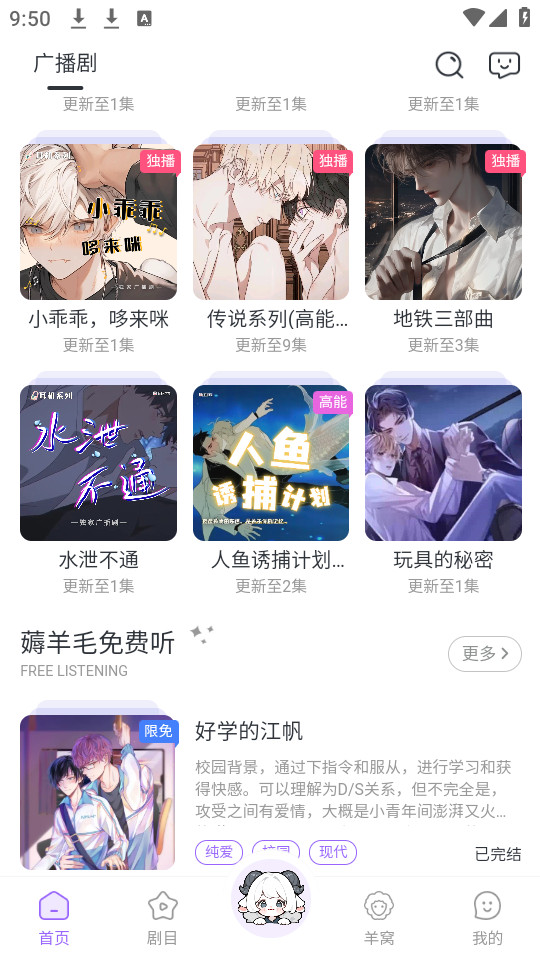Return to the 首页 home tab
The image size is (540, 960).
tap(54, 918)
